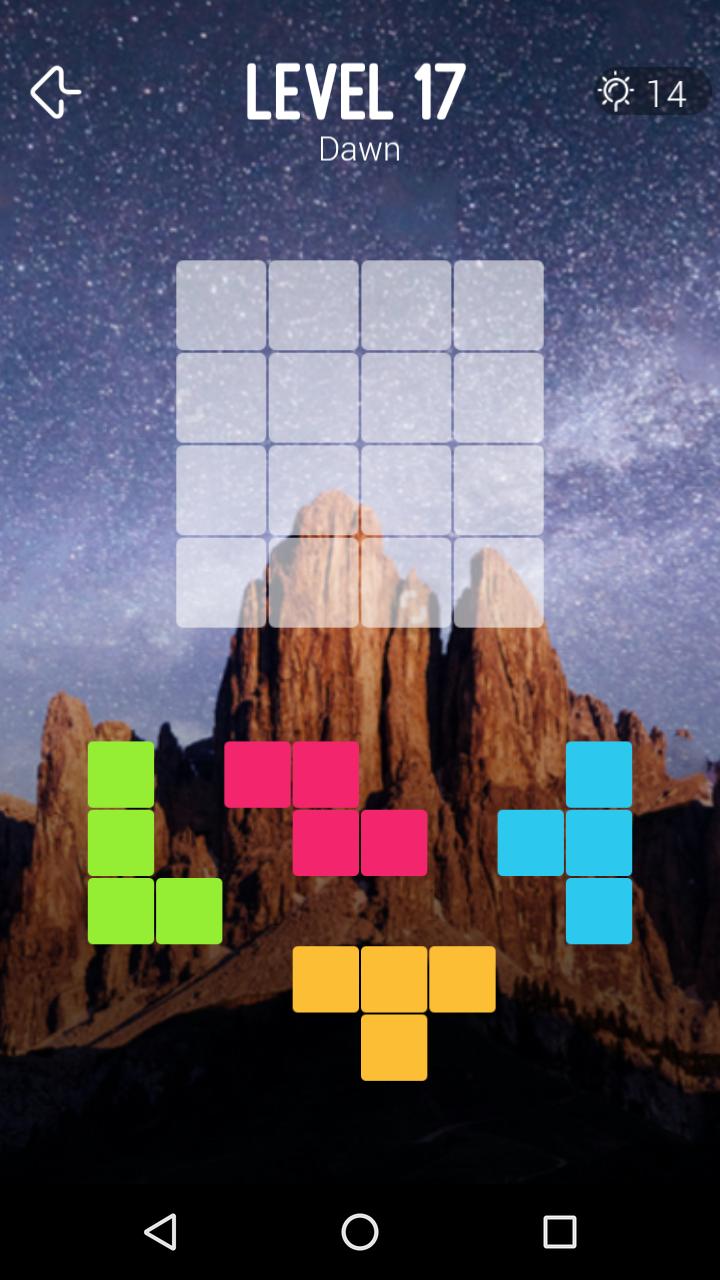720x1280 pixels.
Task: Go back using the arrow icon
Action: [x=55, y=93]
